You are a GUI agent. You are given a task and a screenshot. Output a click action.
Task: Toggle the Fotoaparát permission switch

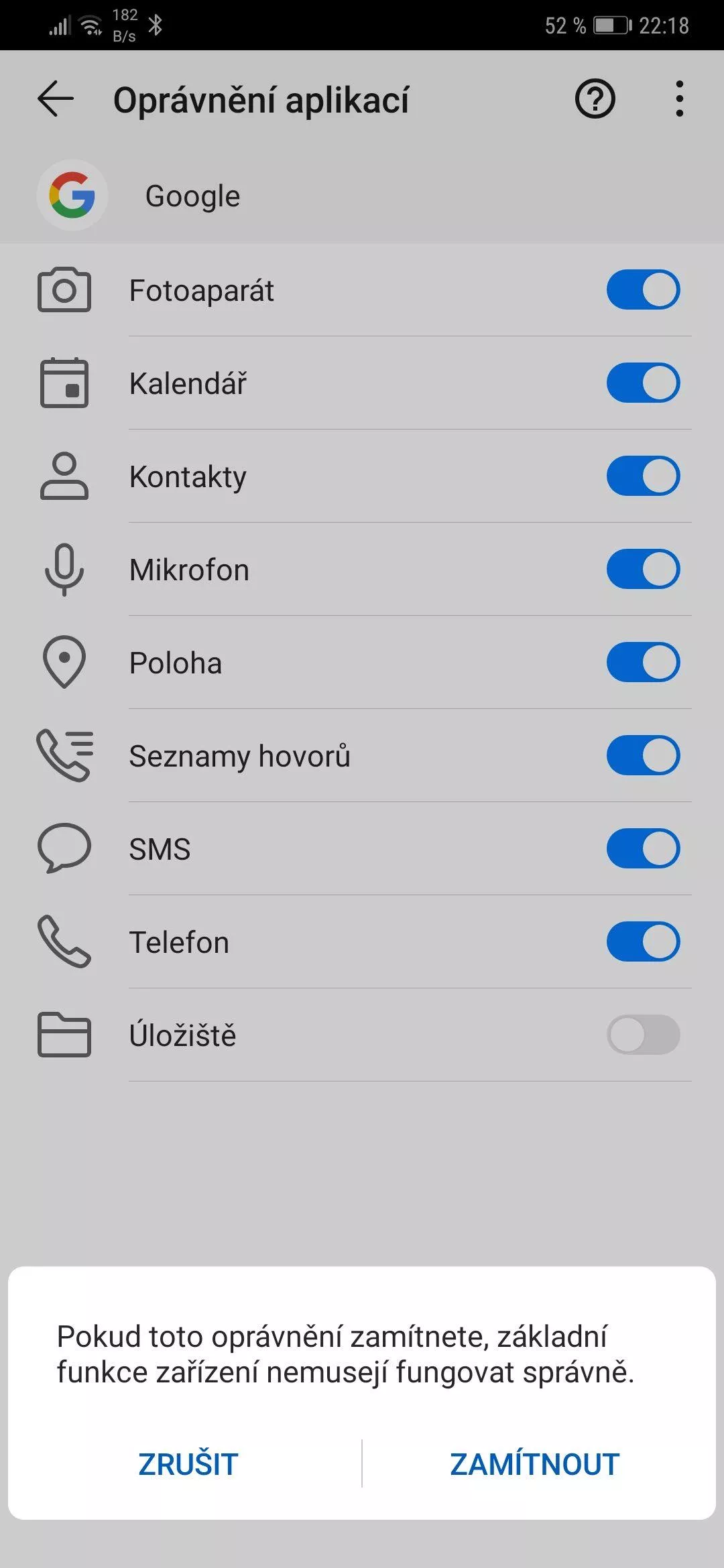[644, 289]
